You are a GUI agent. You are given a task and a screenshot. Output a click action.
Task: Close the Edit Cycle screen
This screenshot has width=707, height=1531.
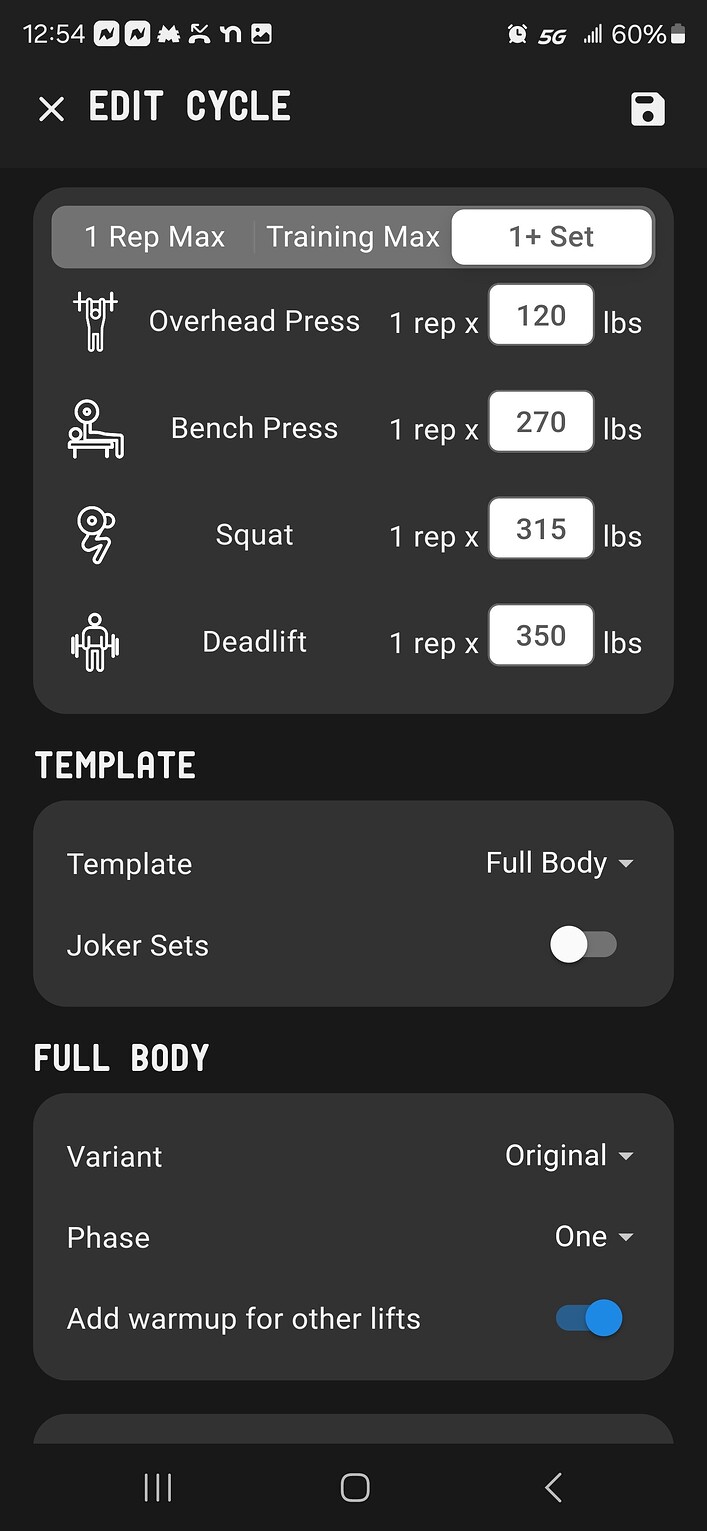(x=51, y=108)
